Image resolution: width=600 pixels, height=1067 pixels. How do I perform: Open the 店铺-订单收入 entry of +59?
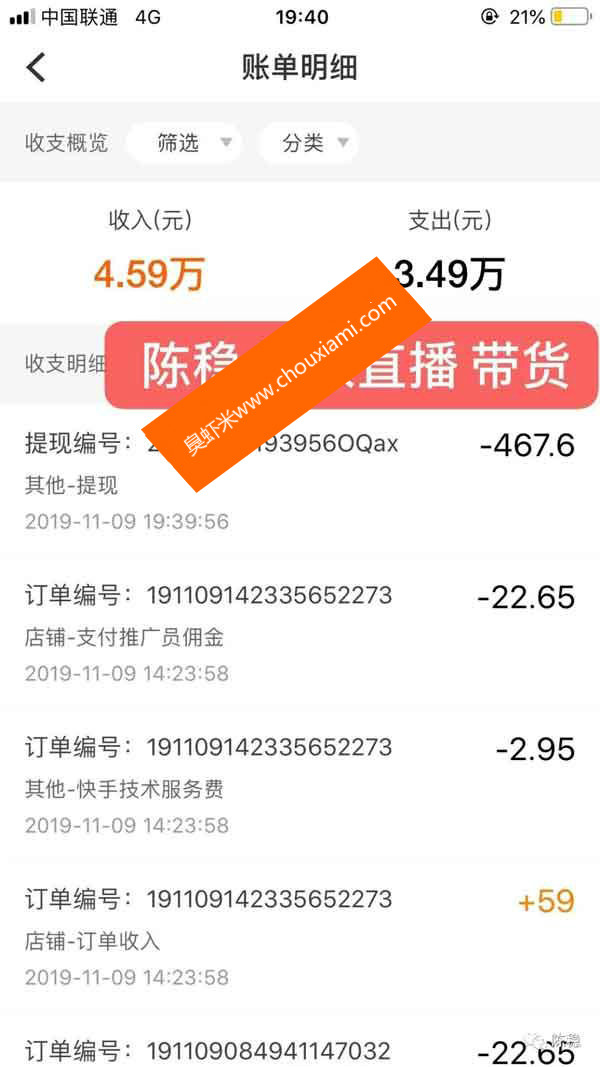pos(300,937)
